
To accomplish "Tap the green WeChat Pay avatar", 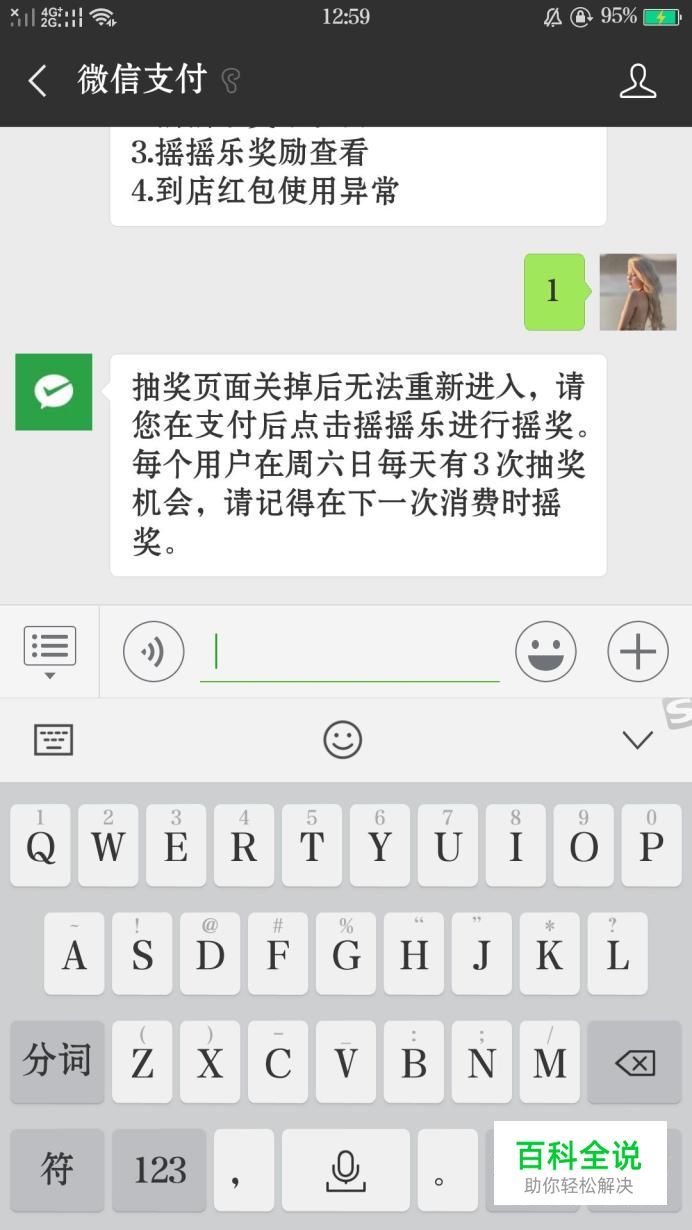I will pyautogui.click(x=54, y=392).
